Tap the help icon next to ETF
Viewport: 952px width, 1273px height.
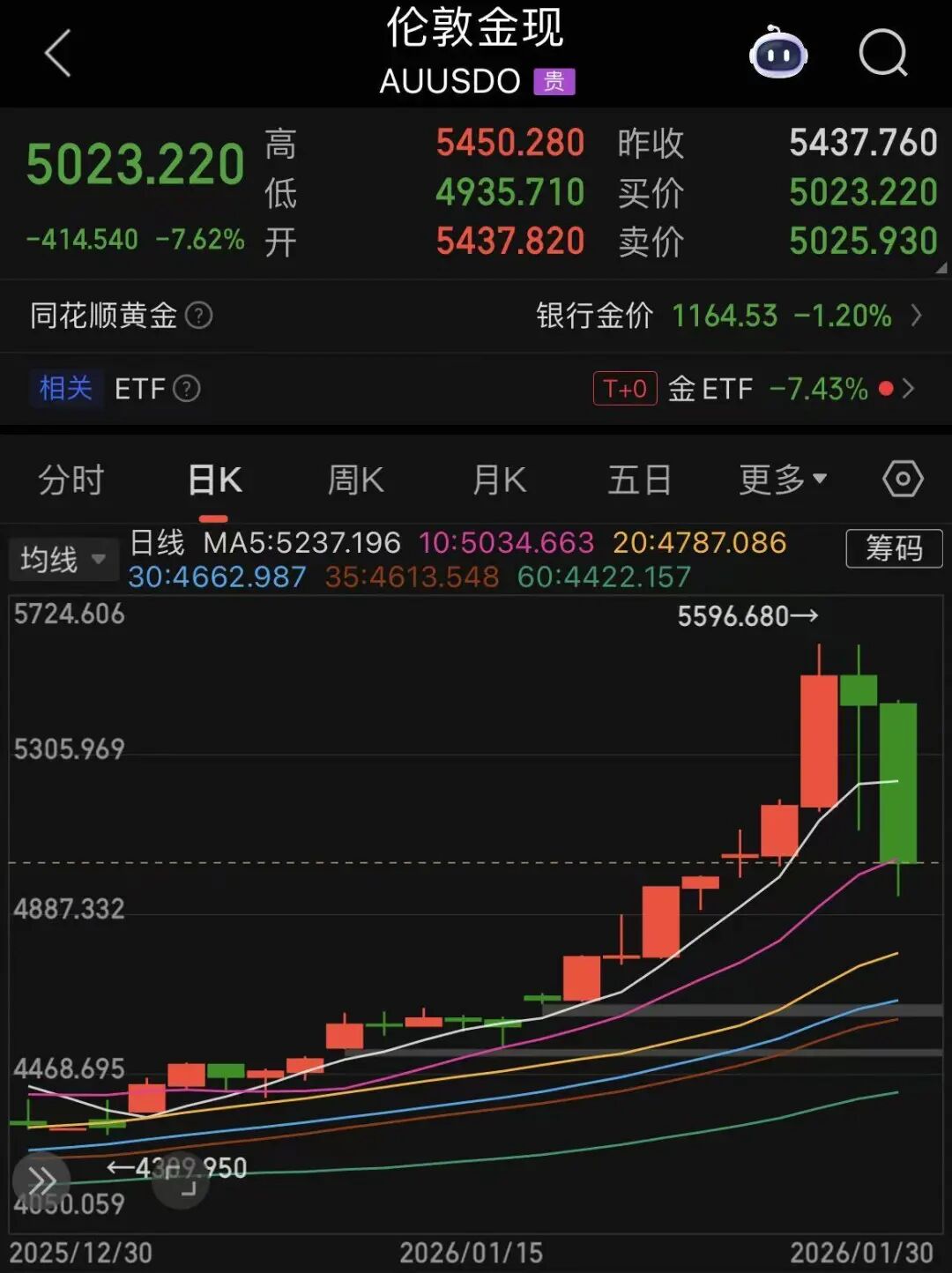click(x=187, y=389)
